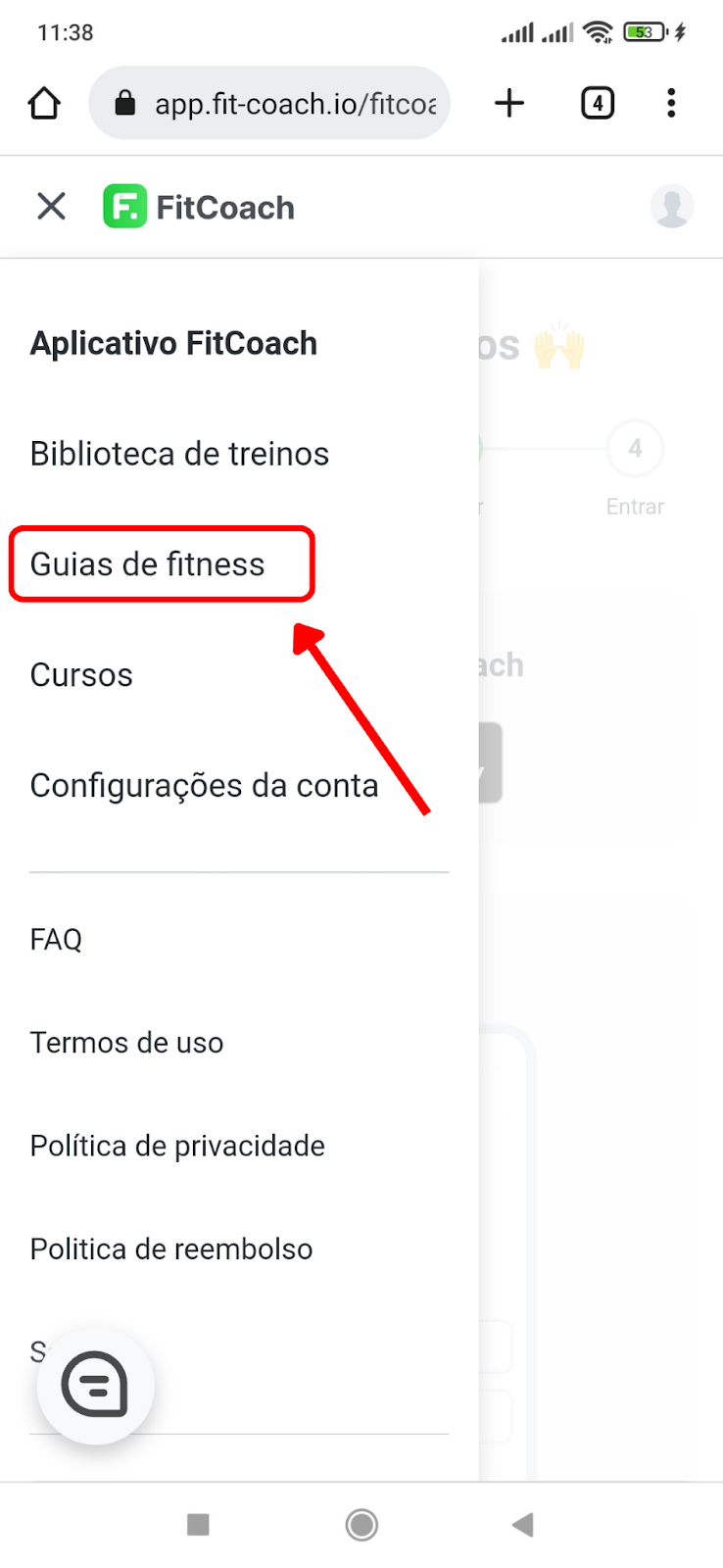Screen dimensions: 723x1568
Task: Go to Cursos
Action: point(81,675)
